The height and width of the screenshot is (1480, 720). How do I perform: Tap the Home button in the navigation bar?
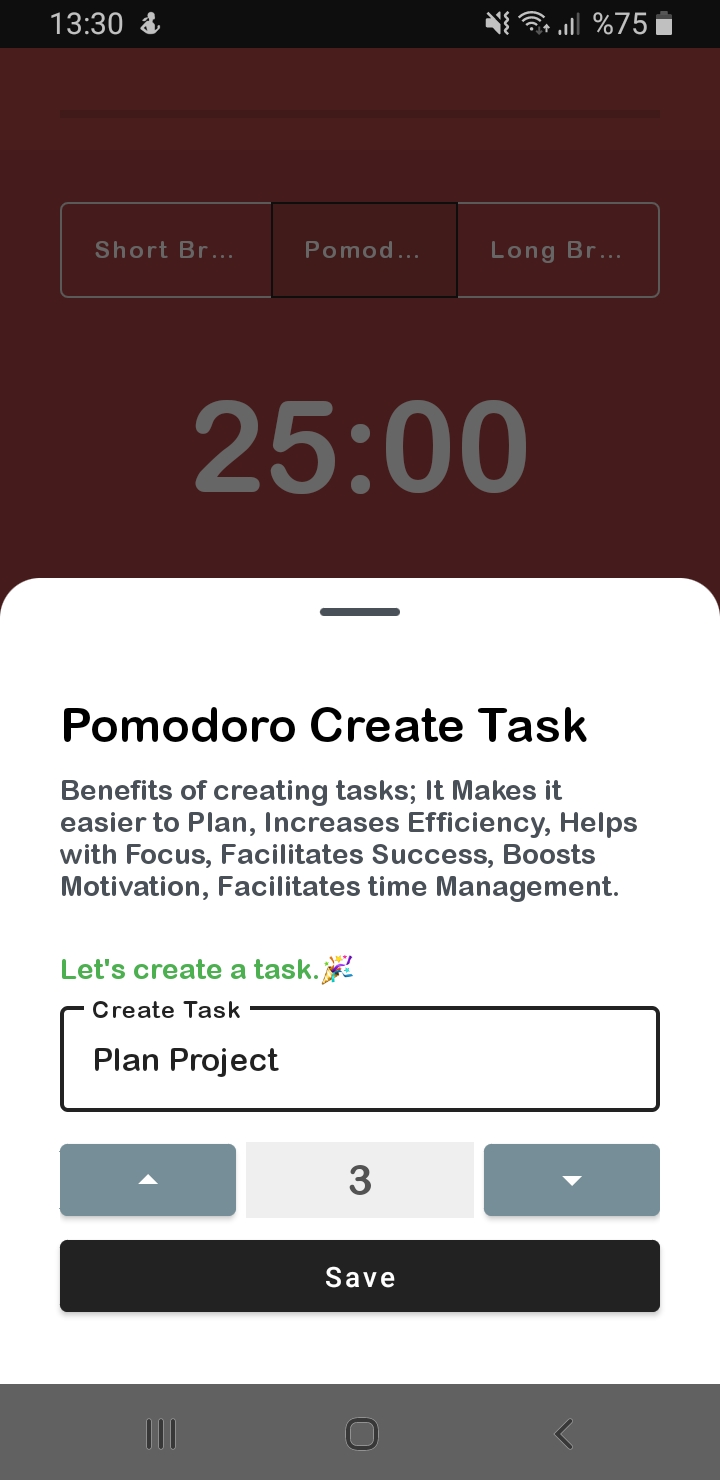click(360, 1432)
